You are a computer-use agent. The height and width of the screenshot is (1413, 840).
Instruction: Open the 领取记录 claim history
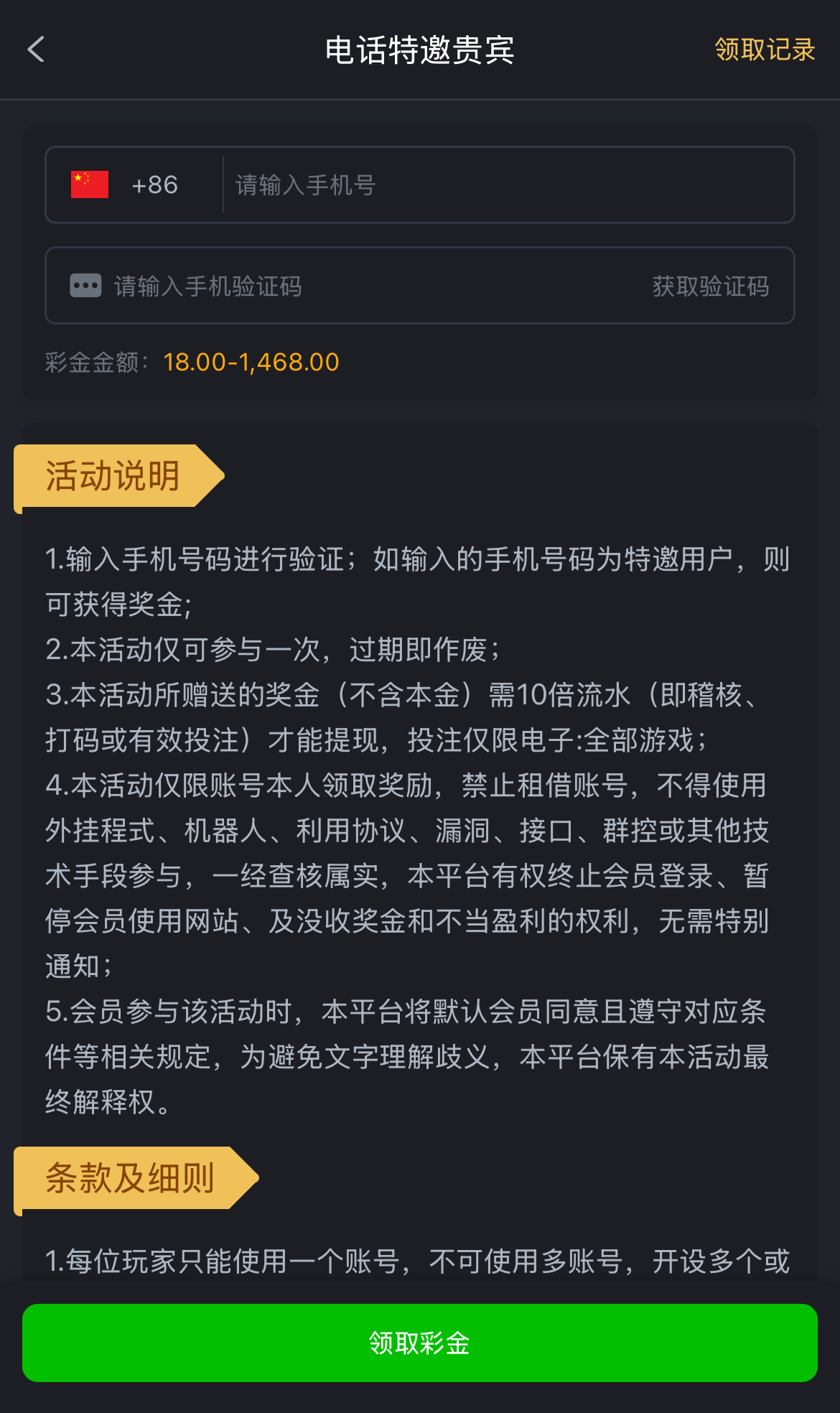pyautogui.click(x=764, y=50)
